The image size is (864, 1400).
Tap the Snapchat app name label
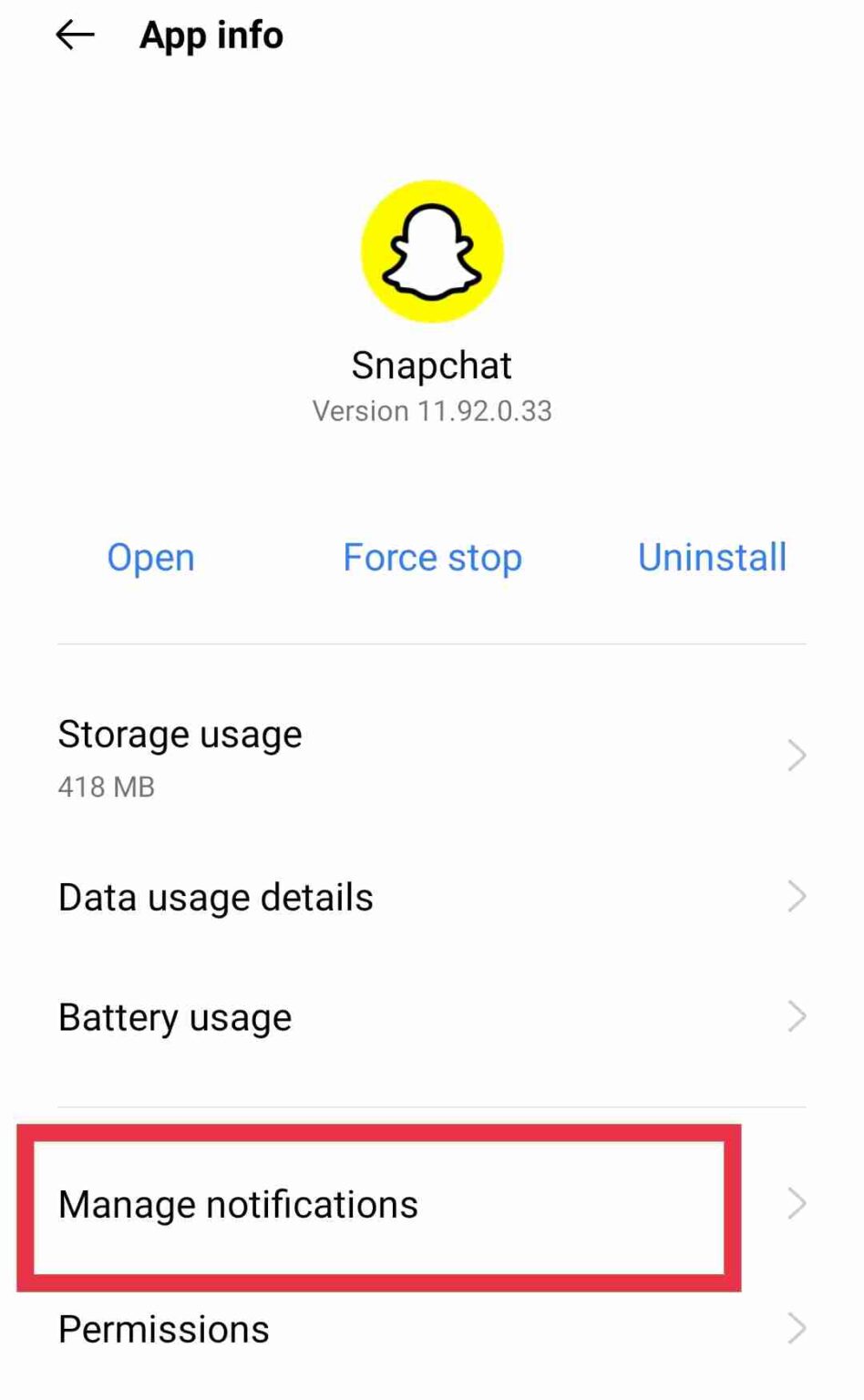[x=432, y=364]
